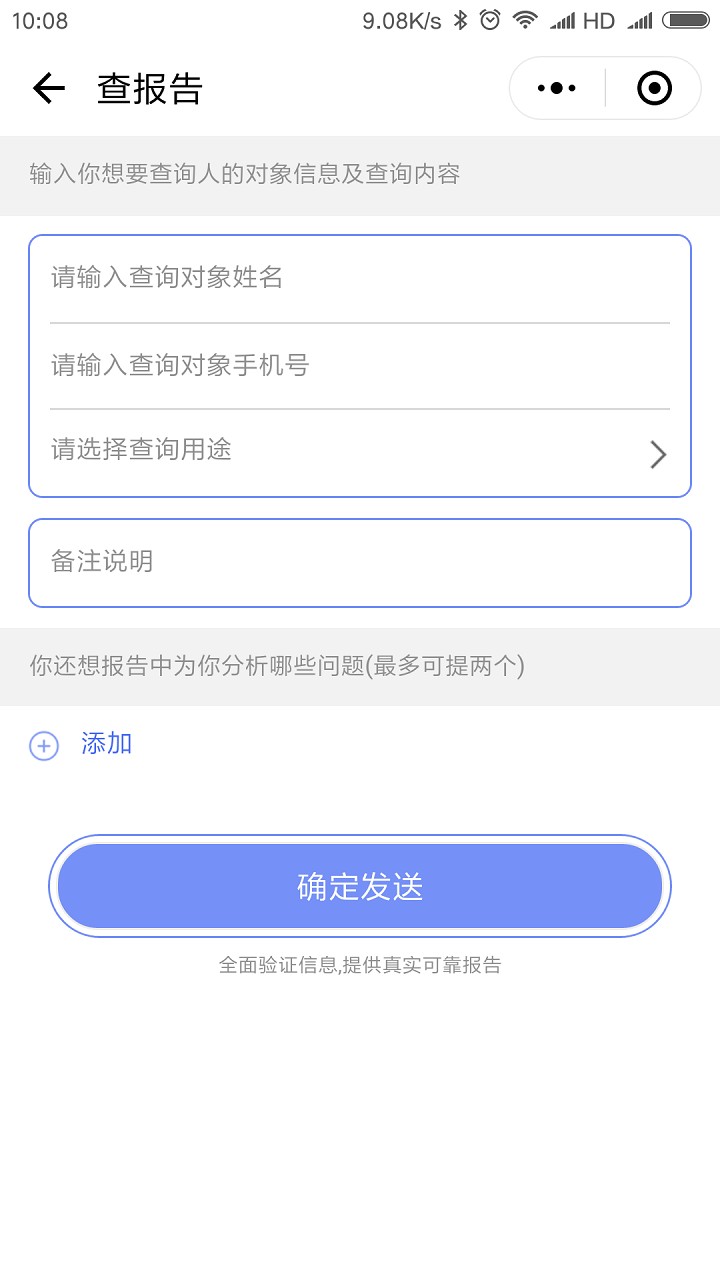Go back using the arrow
The height and width of the screenshot is (1280, 720).
tap(48, 89)
